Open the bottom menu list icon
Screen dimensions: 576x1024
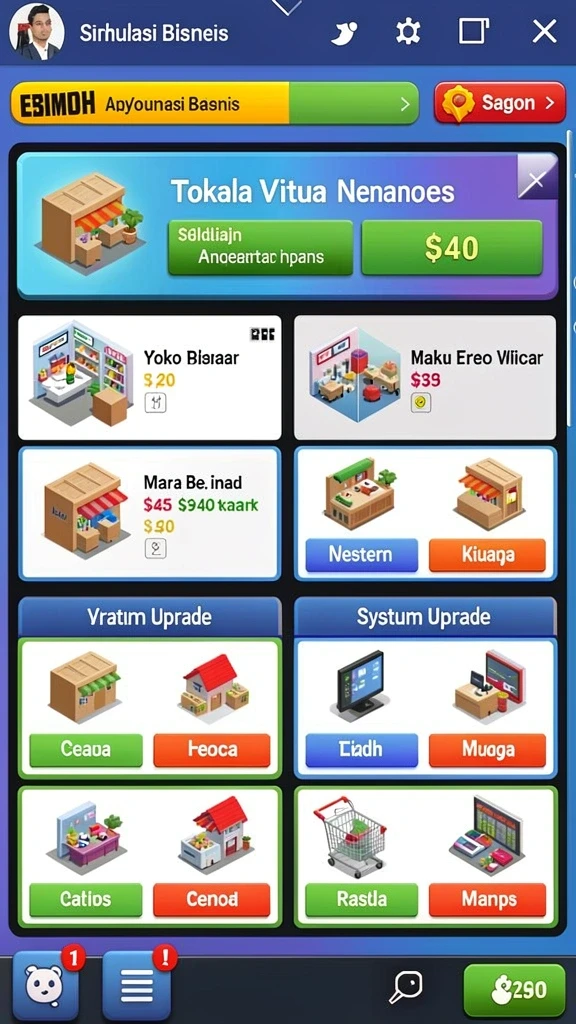pyautogui.click(x=136, y=986)
